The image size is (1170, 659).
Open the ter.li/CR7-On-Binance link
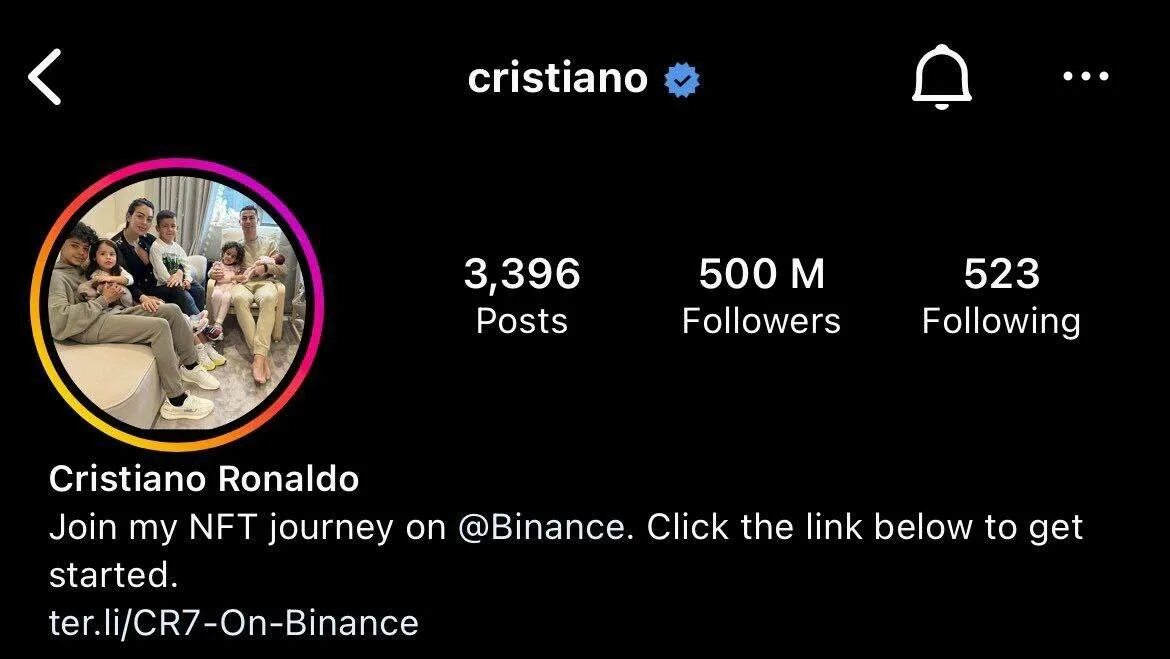tap(233, 623)
